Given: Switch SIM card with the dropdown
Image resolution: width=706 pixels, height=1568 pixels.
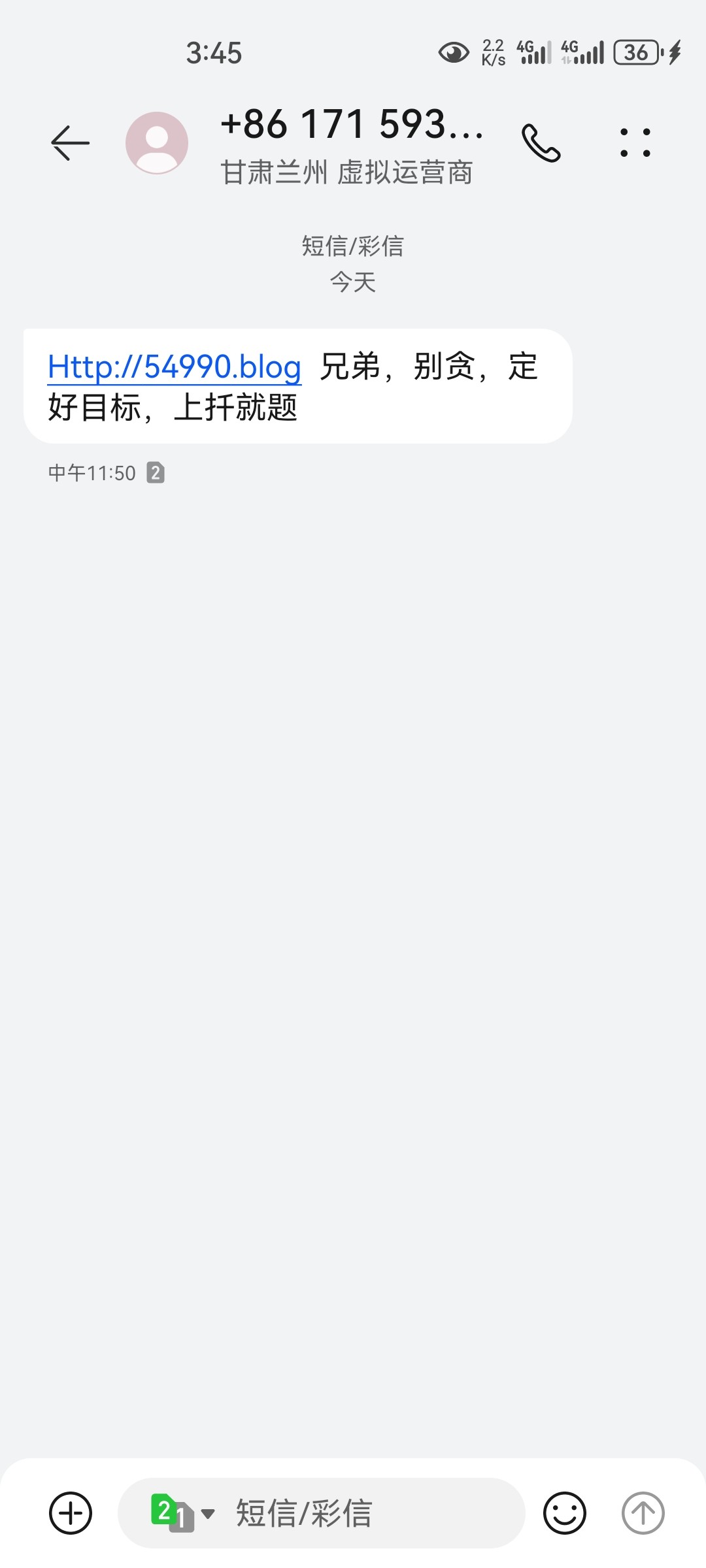Looking at the screenshot, I should click(x=182, y=1512).
